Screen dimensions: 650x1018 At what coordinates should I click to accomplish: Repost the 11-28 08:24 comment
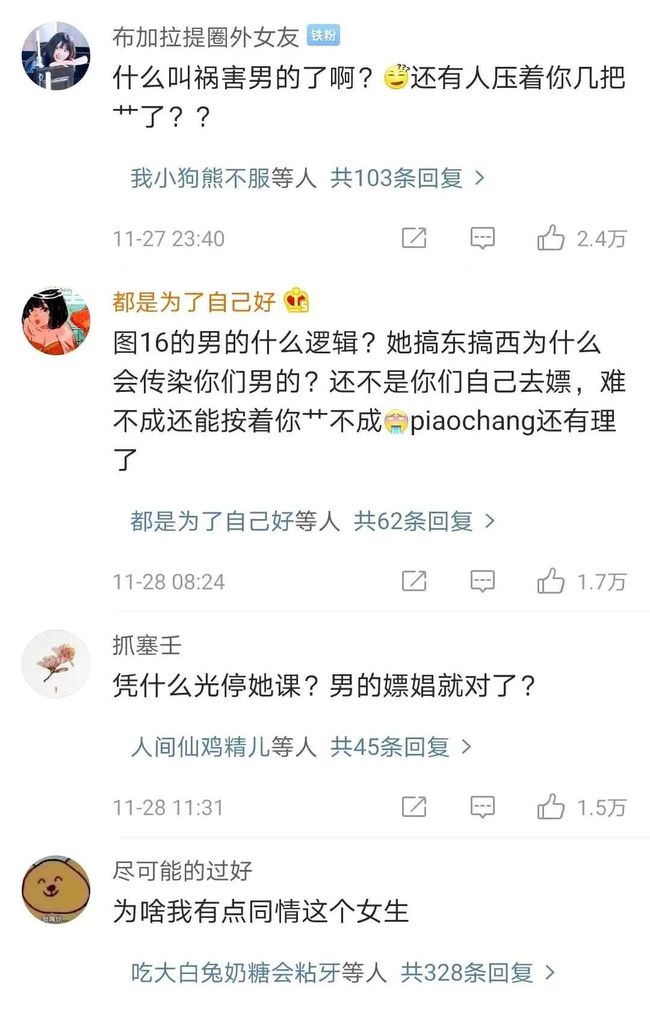coord(414,581)
